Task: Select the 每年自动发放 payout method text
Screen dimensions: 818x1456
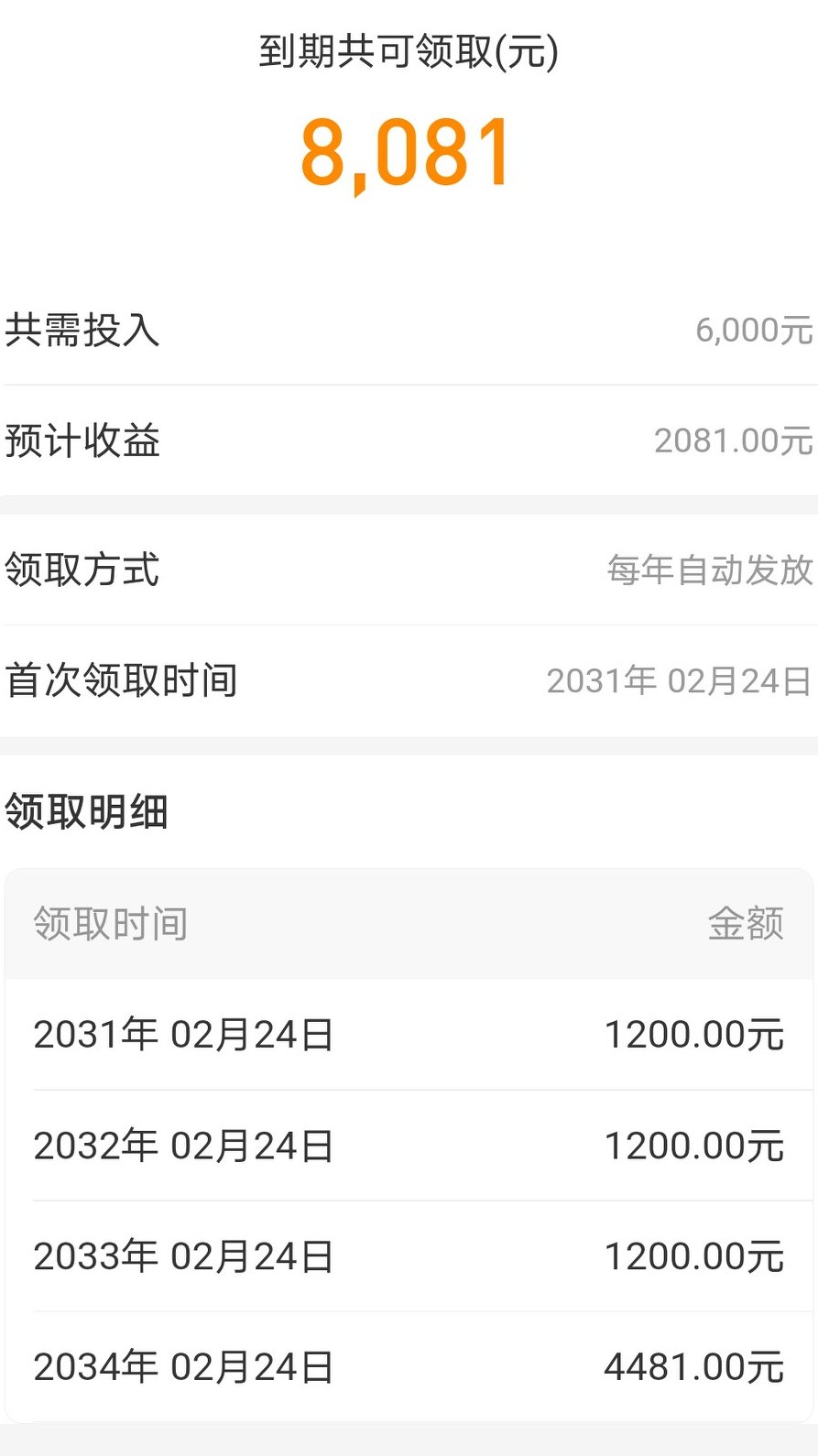Action: pyautogui.click(x=707, y=570)
